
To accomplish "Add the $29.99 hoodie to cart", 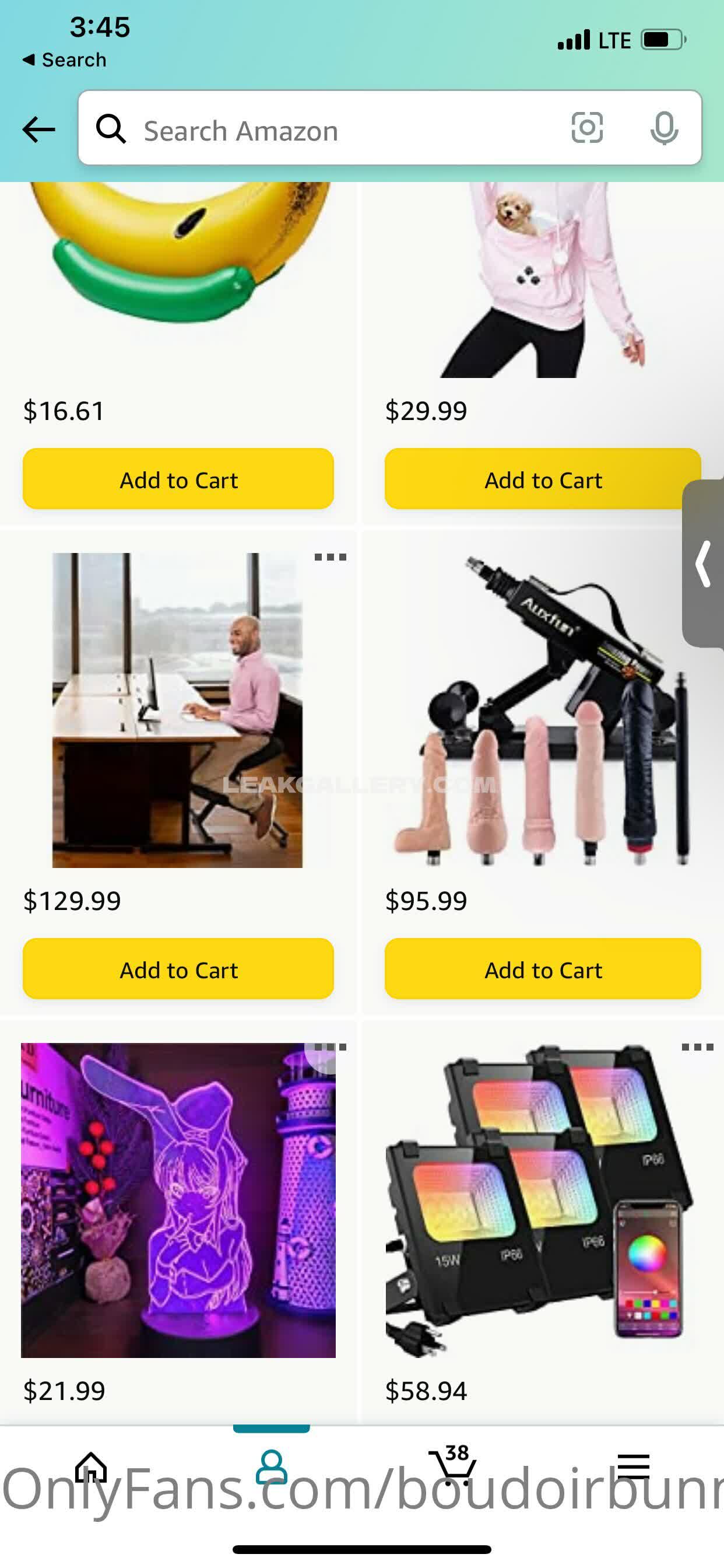I will tap(542, 479).
